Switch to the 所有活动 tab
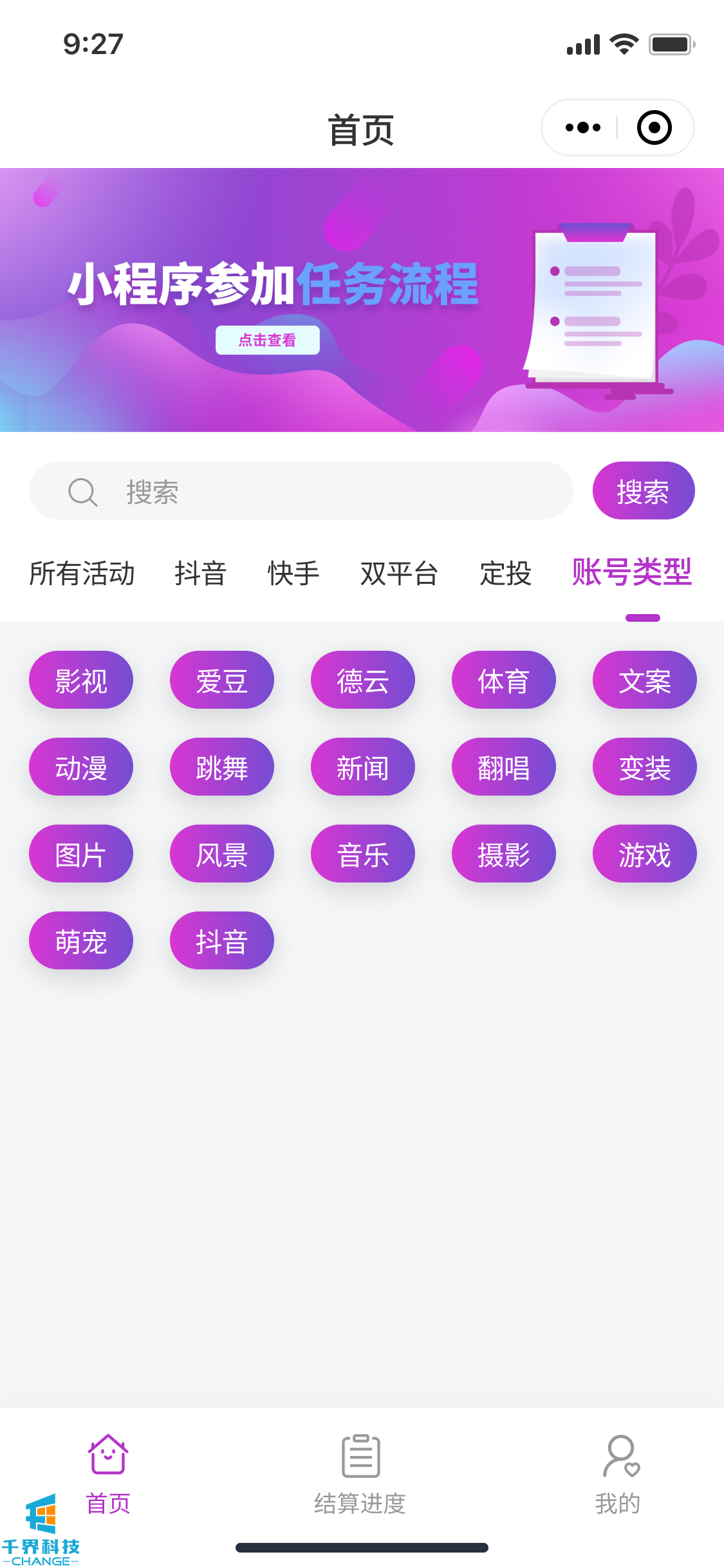724x1568 pixels. pyautogui.click(x=82, y=573)
